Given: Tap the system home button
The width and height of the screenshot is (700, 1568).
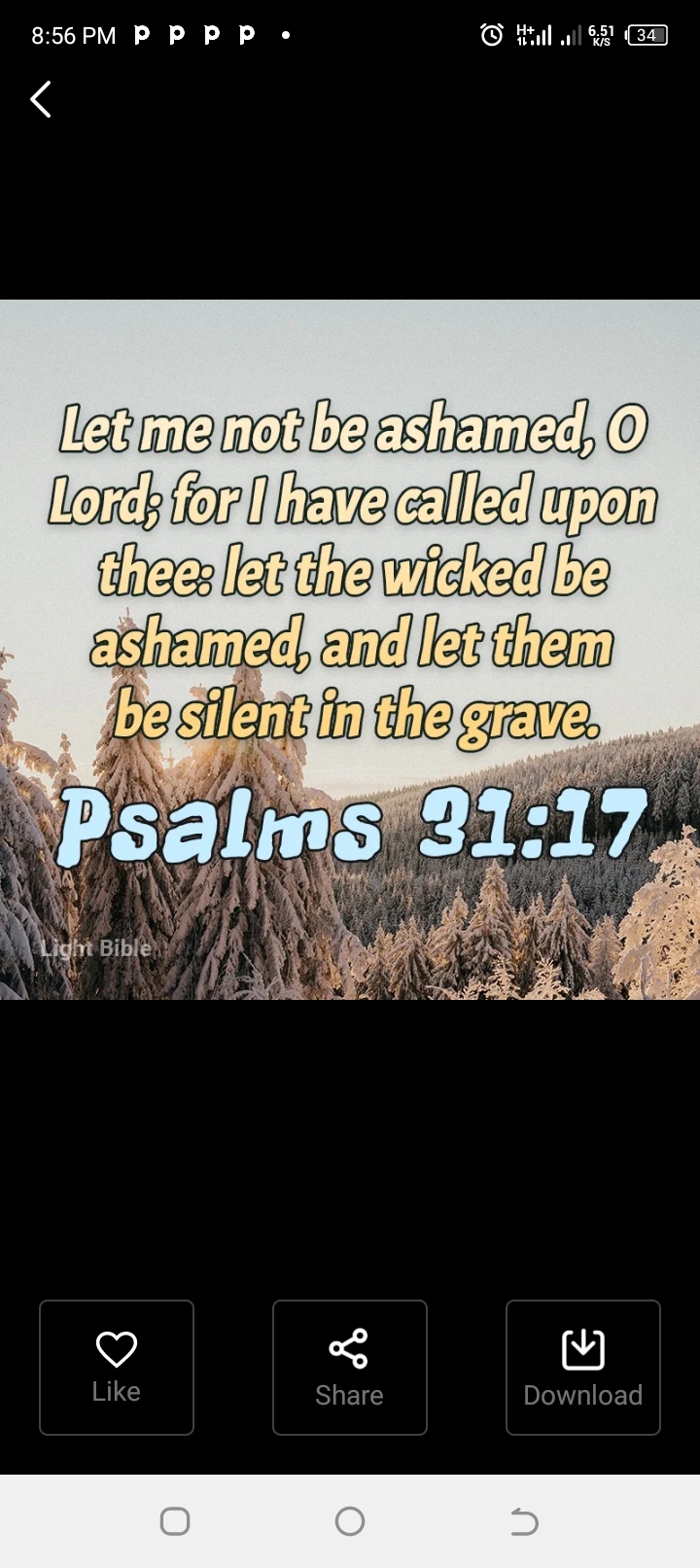Looking at the screenshot, I should (350, 1521).
